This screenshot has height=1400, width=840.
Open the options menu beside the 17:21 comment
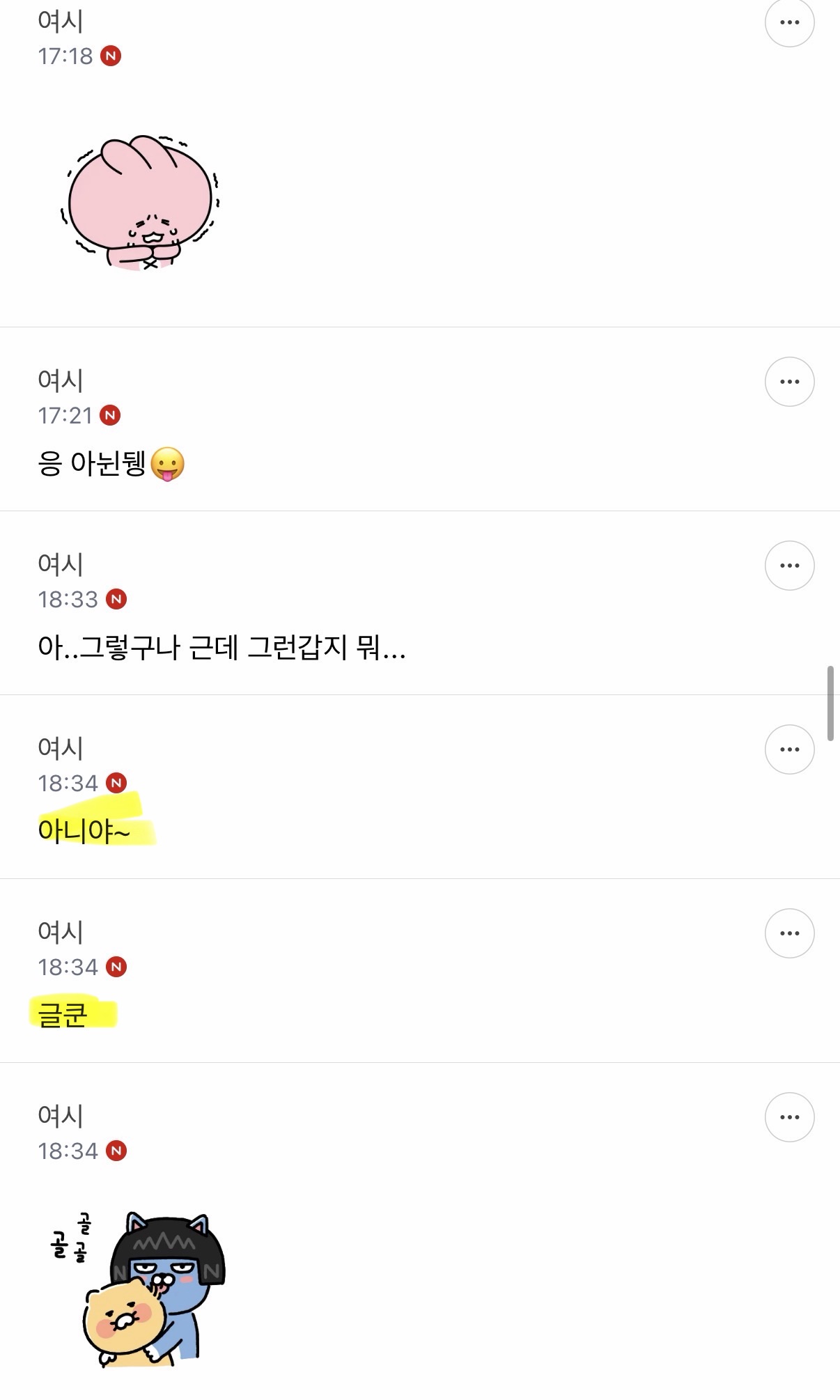(789, 381)
